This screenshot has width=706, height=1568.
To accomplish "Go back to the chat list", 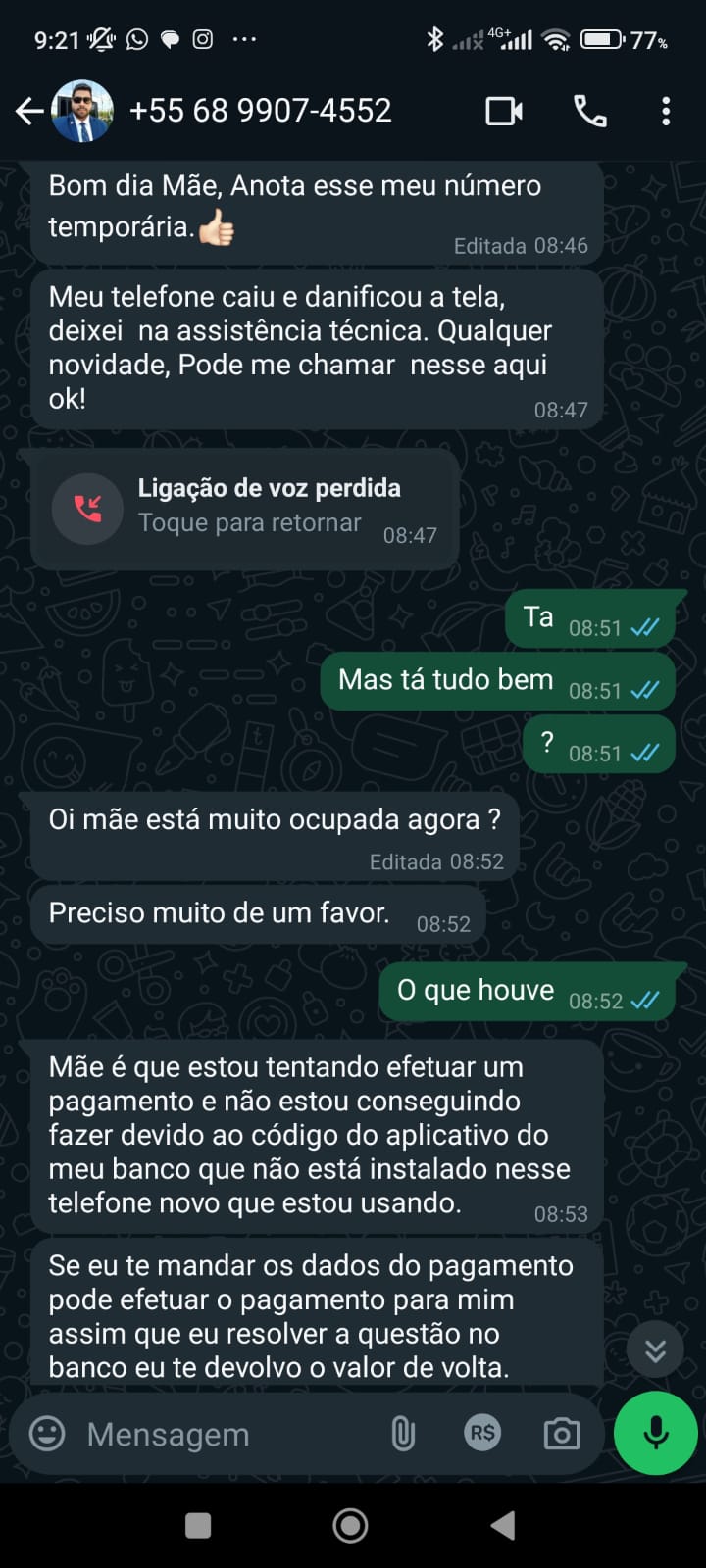I will click(29, 112).
